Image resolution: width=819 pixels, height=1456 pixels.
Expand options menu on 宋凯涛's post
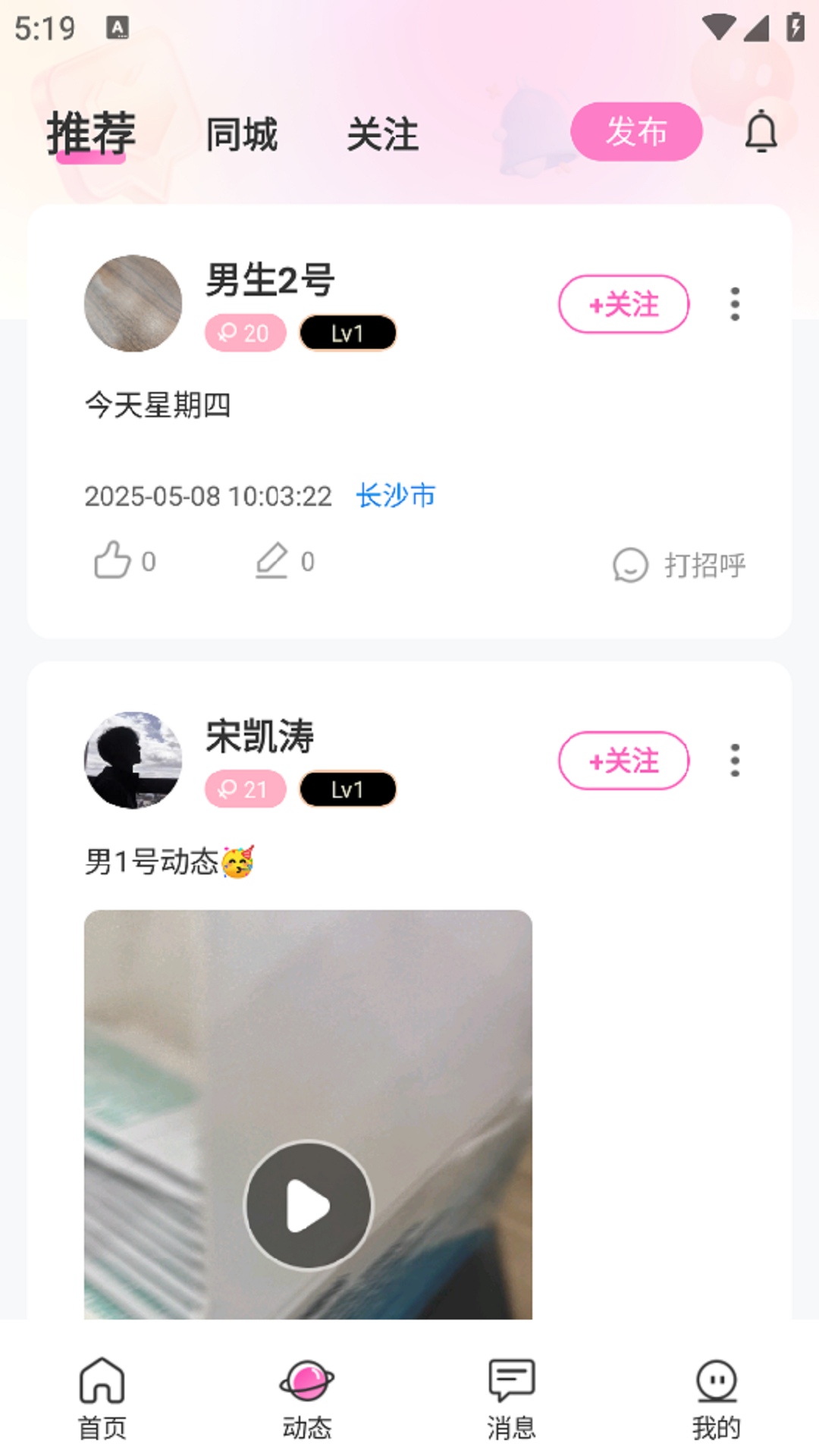tap(734, 761)
